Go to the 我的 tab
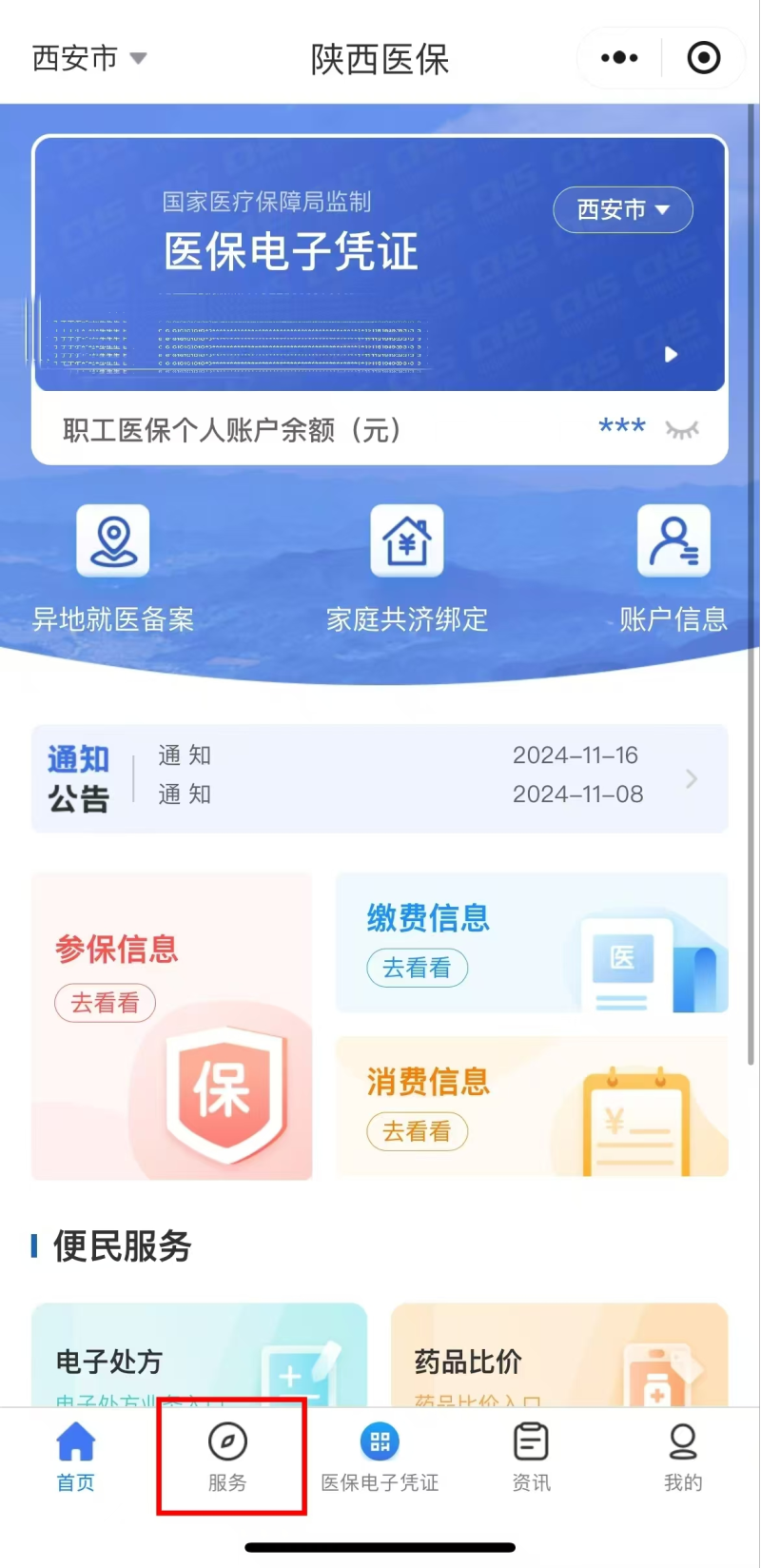 [683, 1457]
